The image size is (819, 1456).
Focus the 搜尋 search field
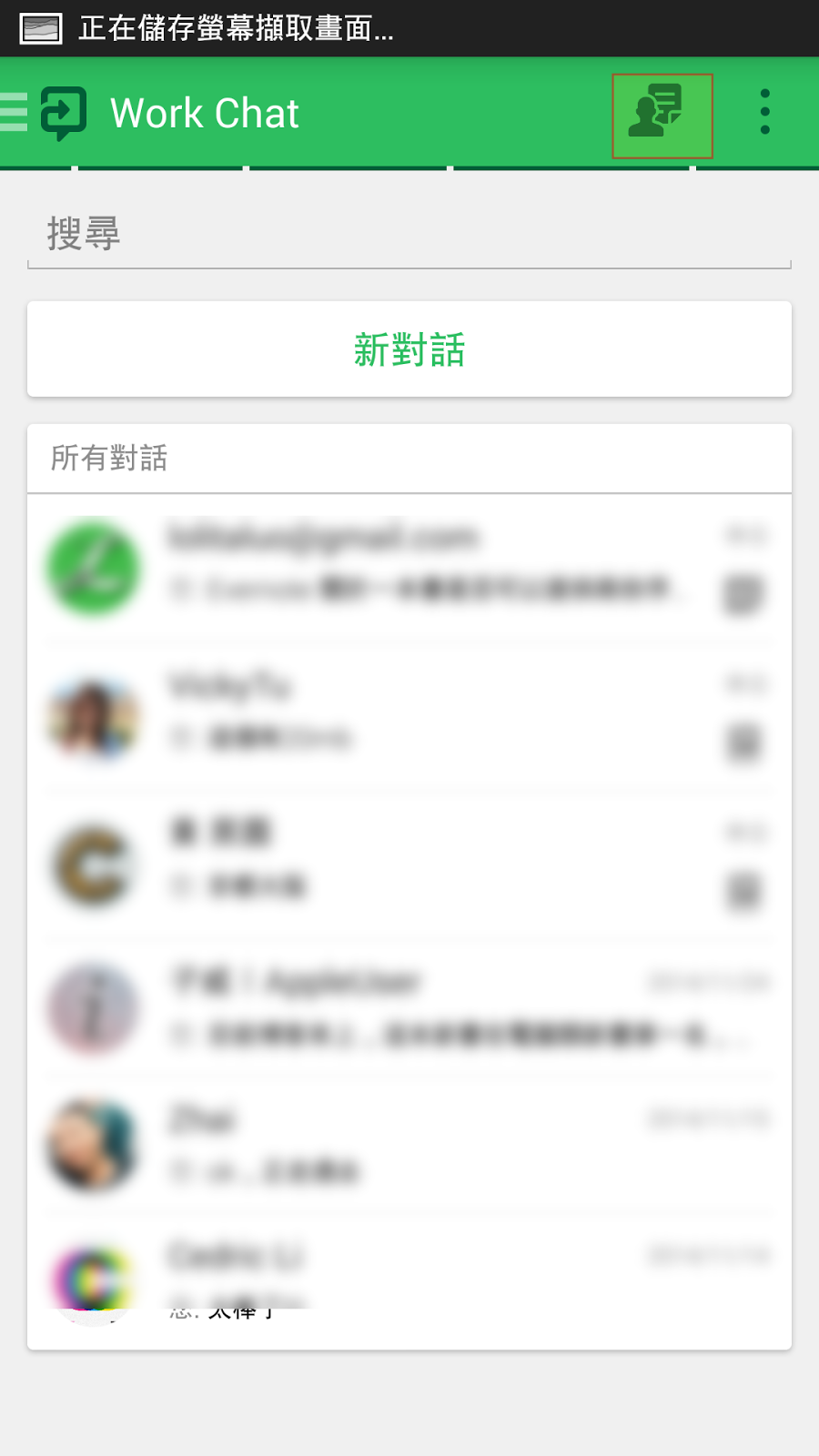coord(409,235)
